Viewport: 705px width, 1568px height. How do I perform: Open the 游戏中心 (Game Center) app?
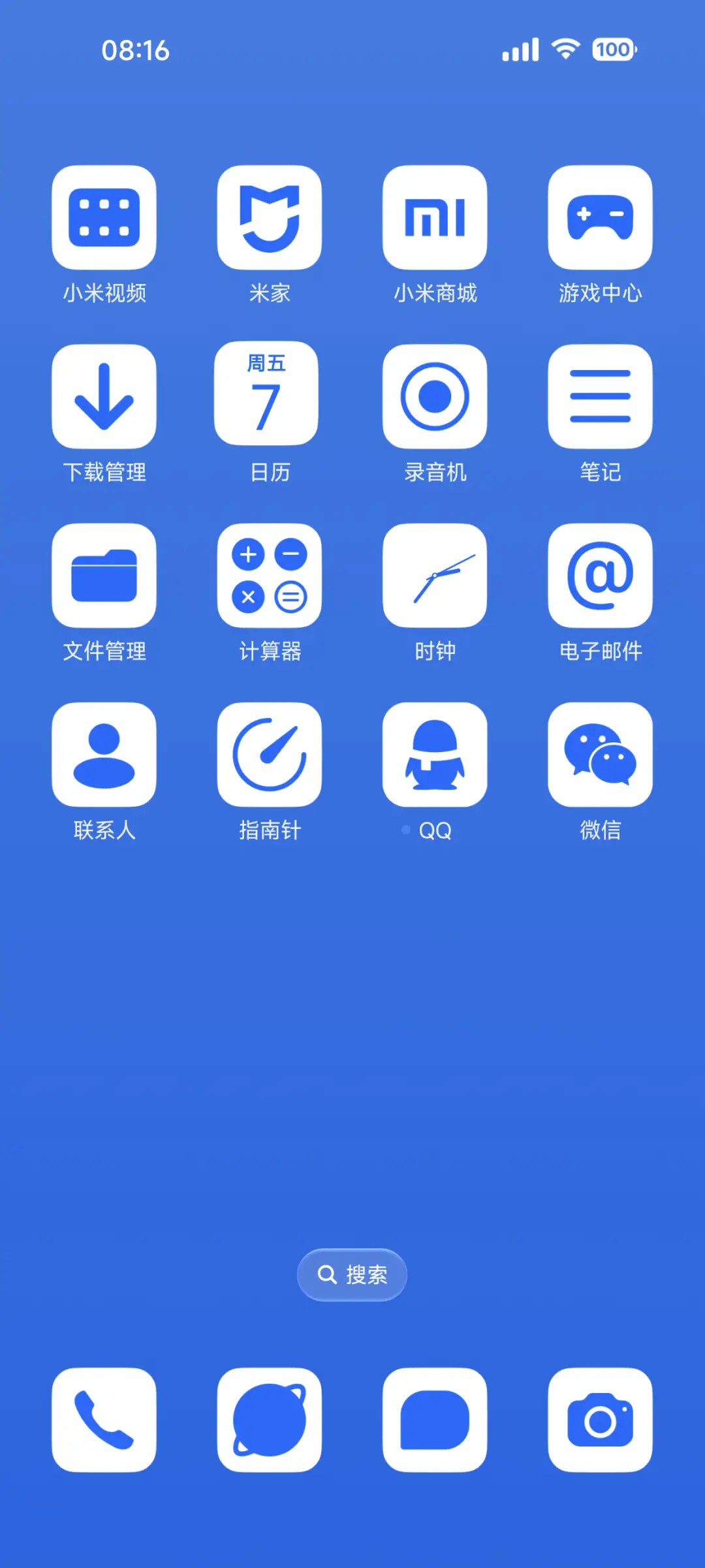pos(601,219)
